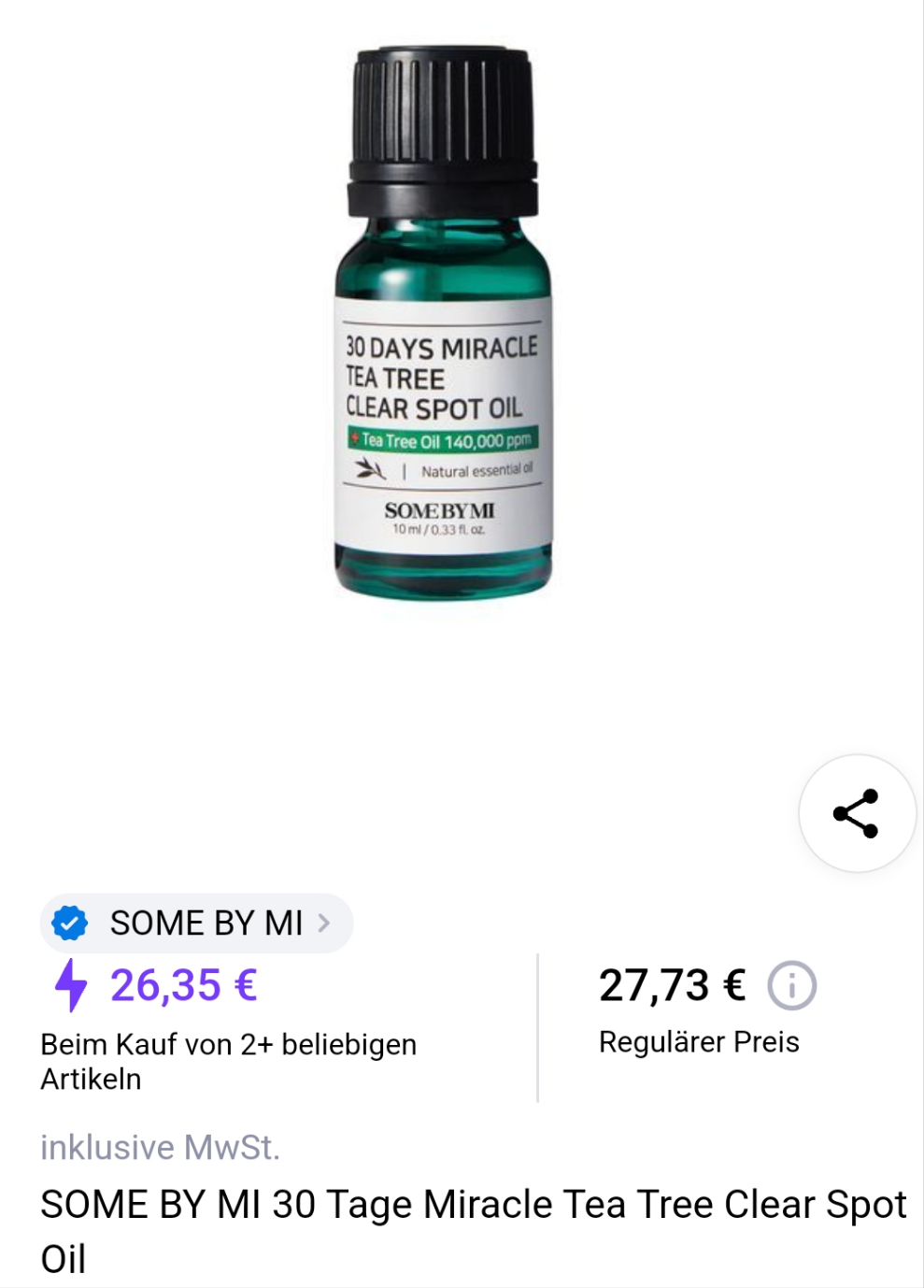Click the purple lightning bolt icon
Viewport: 924px width, 1288px height.
pyautogui.click(x=70, y=985)
